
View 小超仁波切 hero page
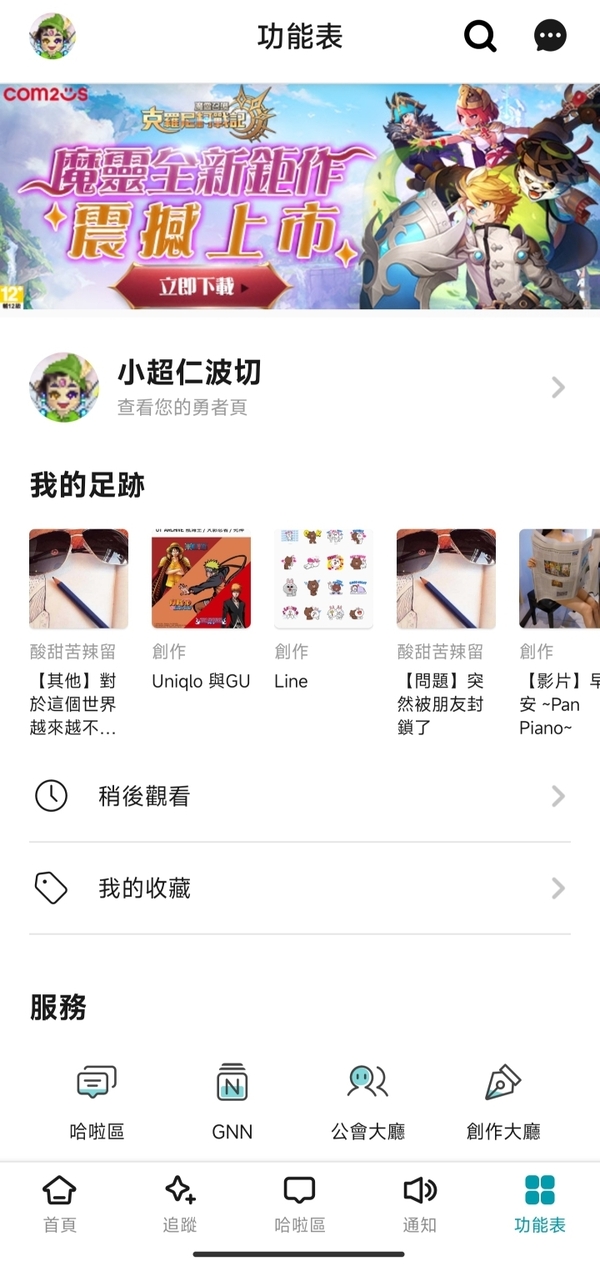click(300, 387)
